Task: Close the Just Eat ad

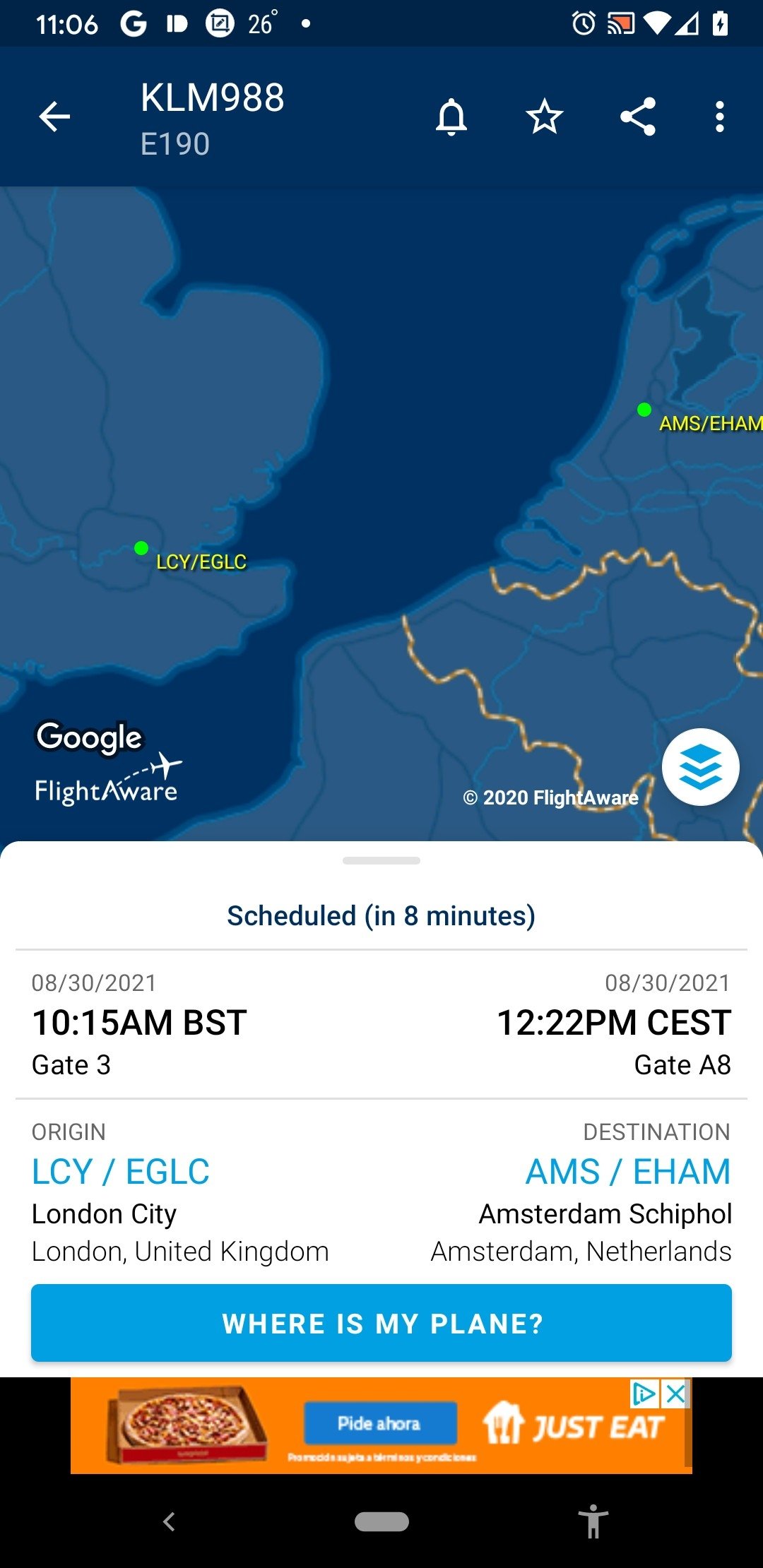Action: (x=676, y=1394)
